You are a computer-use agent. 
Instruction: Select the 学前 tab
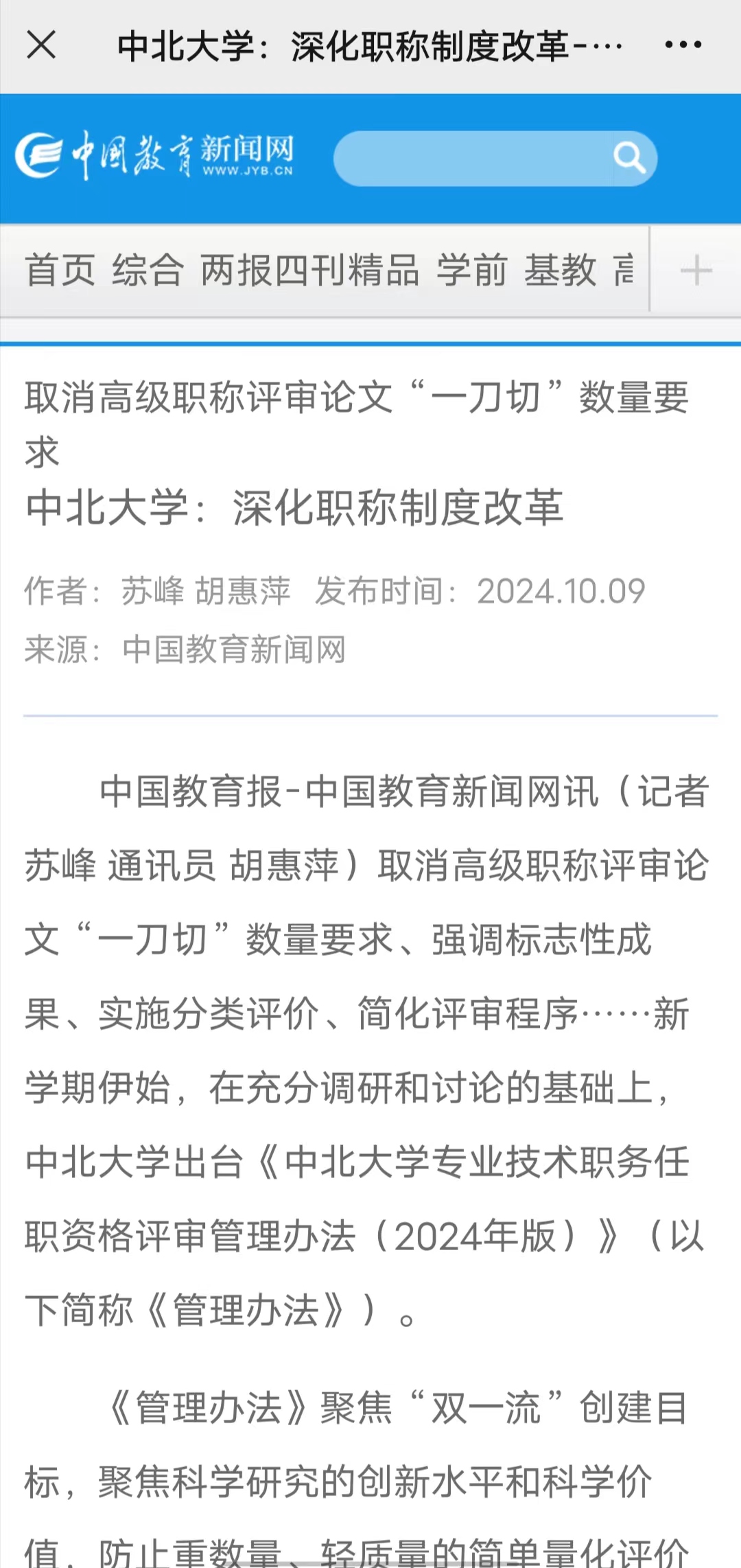472,270
